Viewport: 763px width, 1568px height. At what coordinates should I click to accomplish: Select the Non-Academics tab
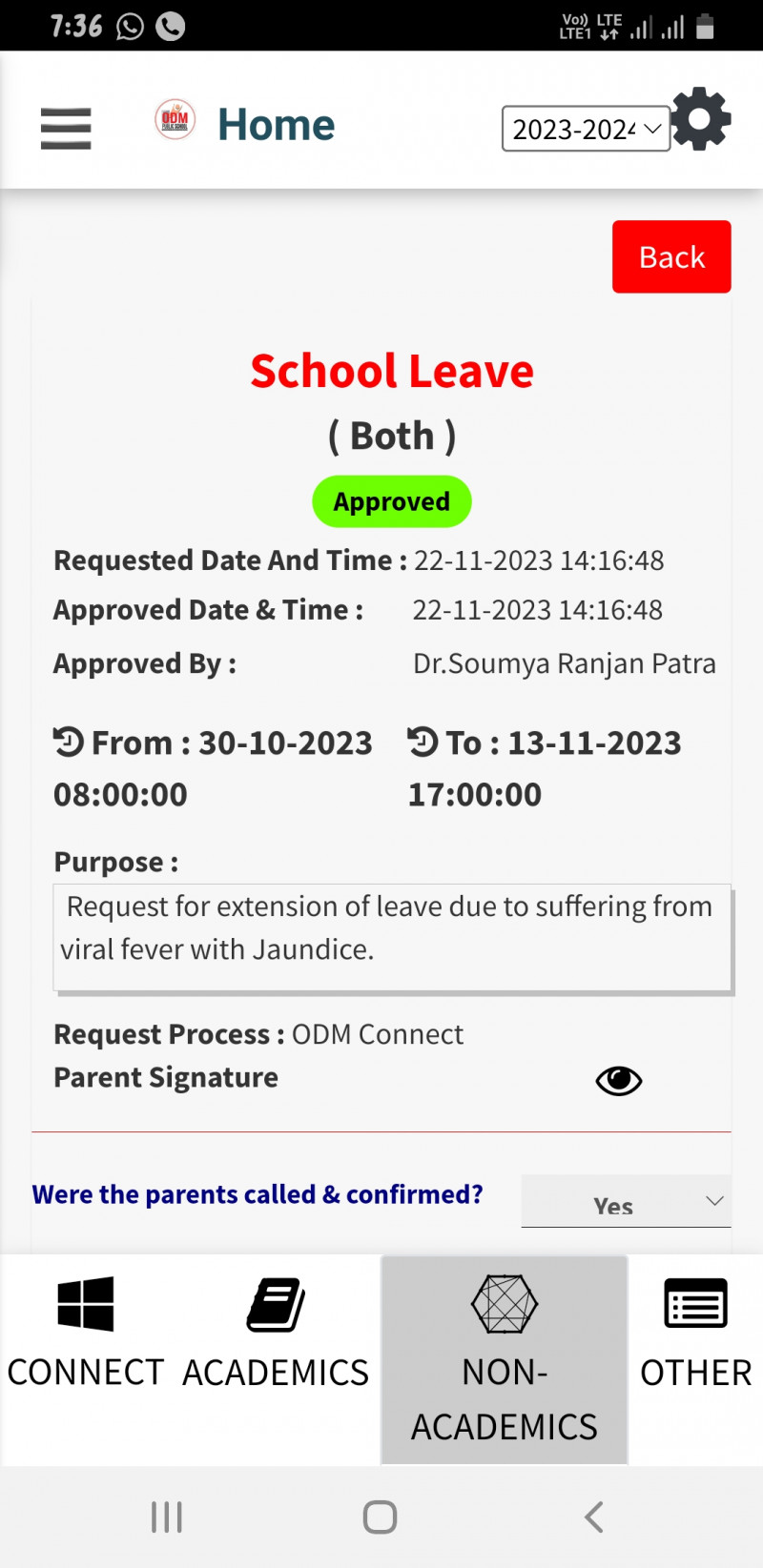(505, 1358)
